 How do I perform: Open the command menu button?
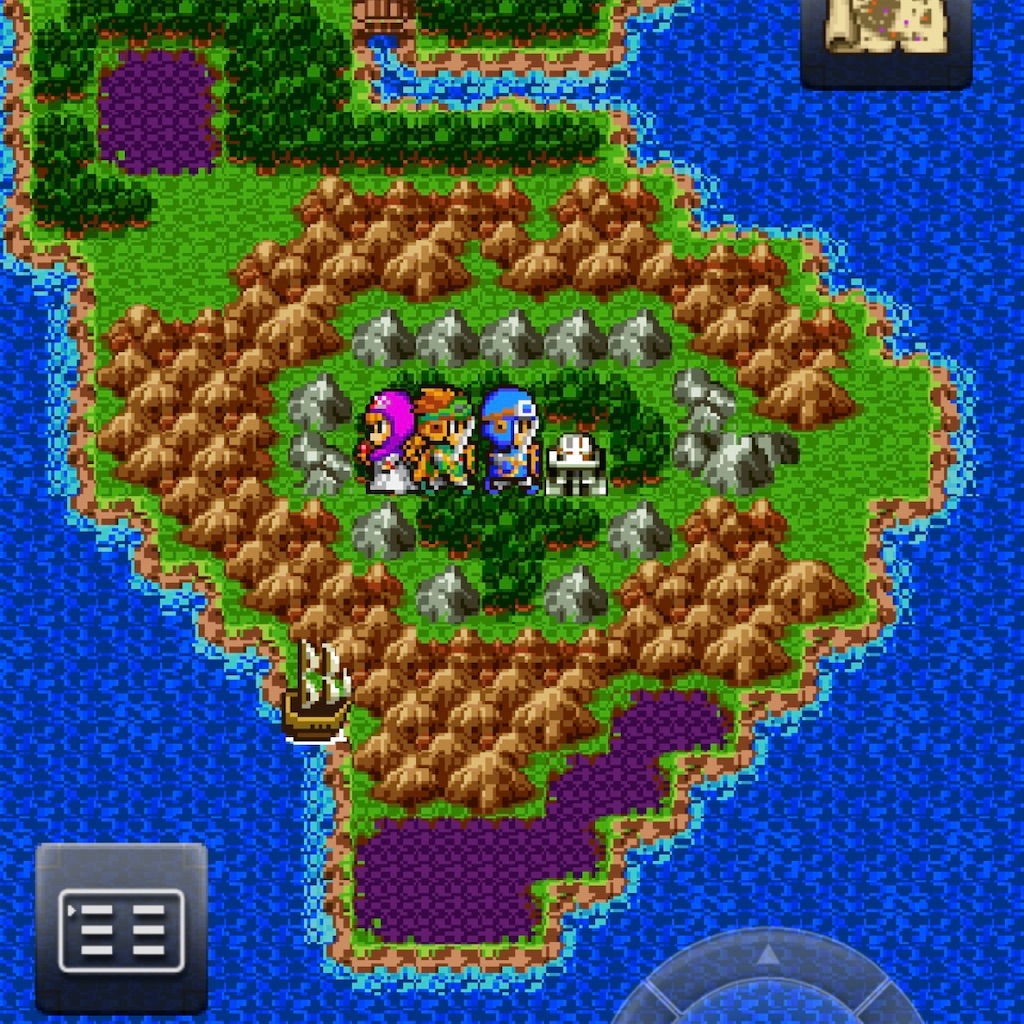[x=121, y=929]
